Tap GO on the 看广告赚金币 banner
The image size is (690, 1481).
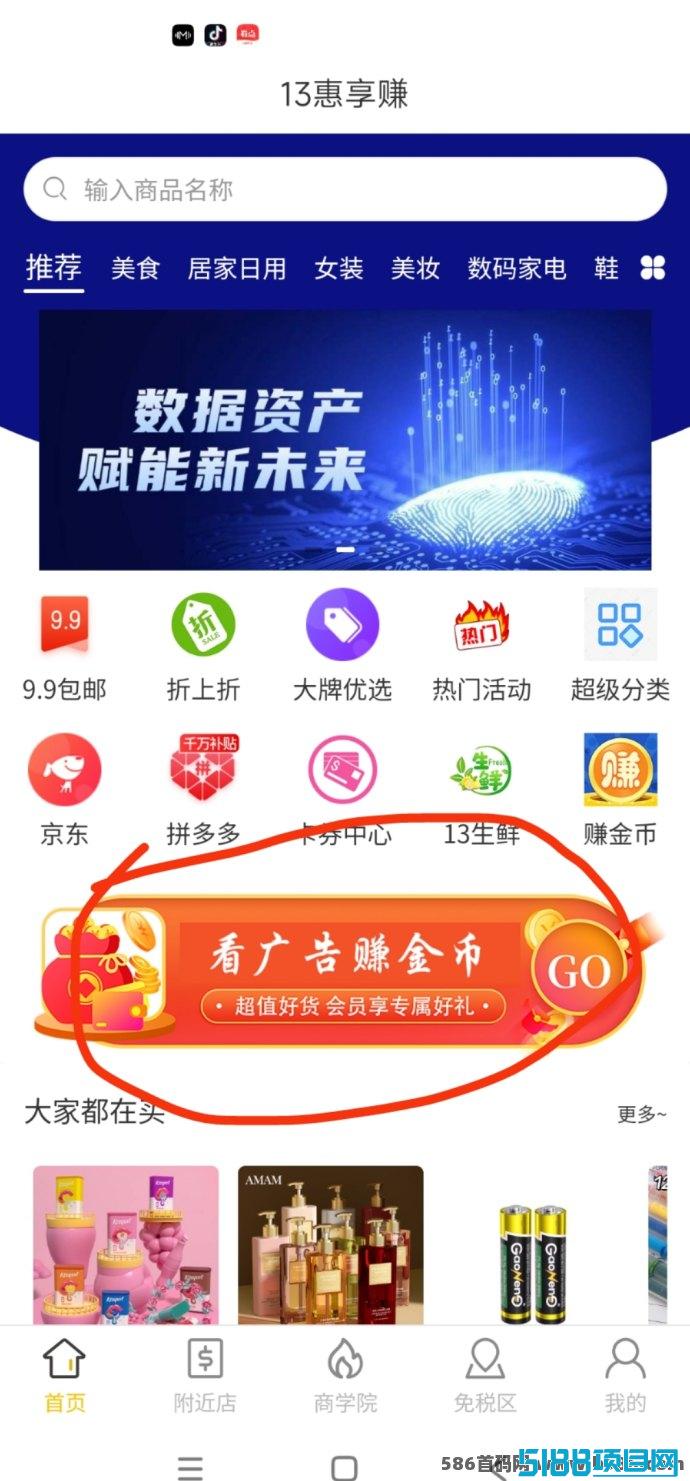[x=580, y=970]
